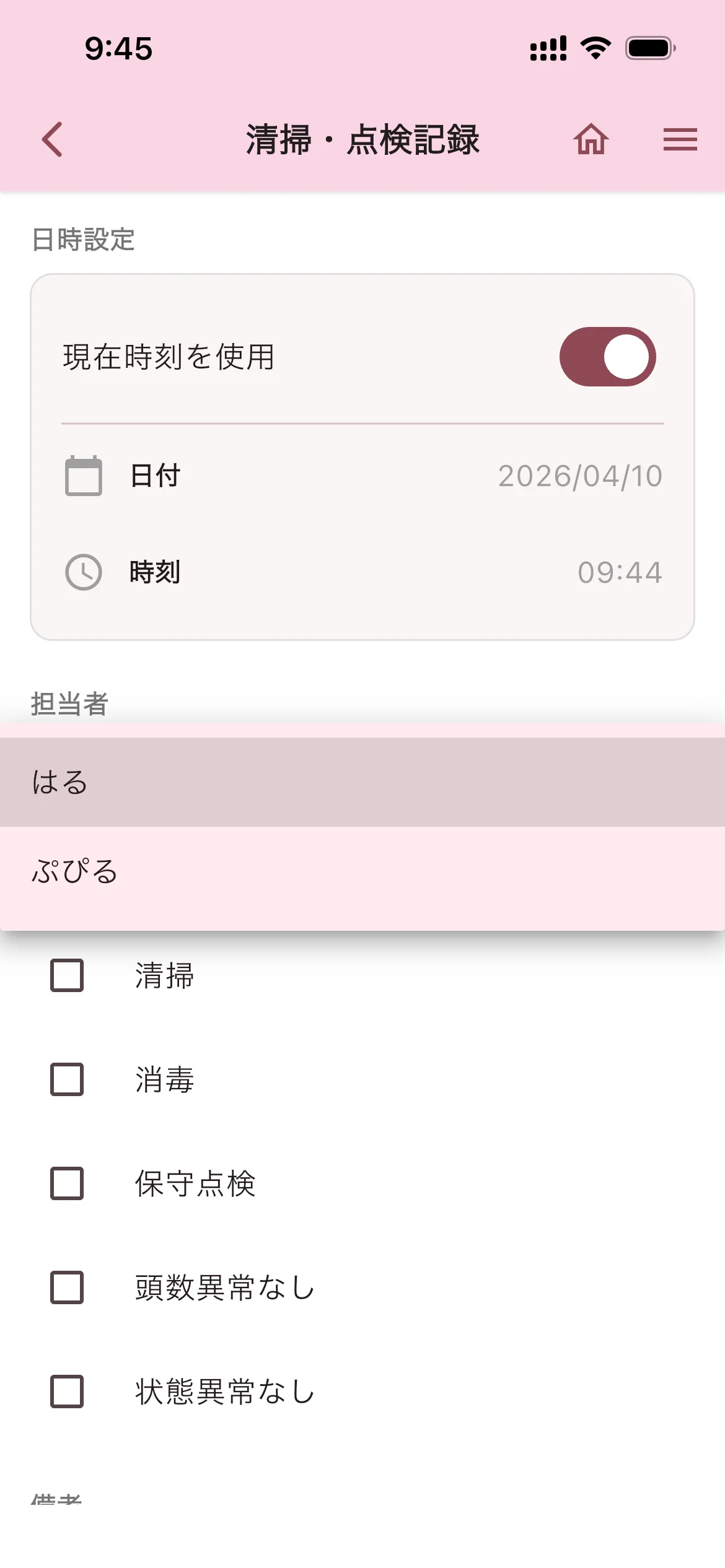Check the 保守点検 checkbox

click(66, 1184)
